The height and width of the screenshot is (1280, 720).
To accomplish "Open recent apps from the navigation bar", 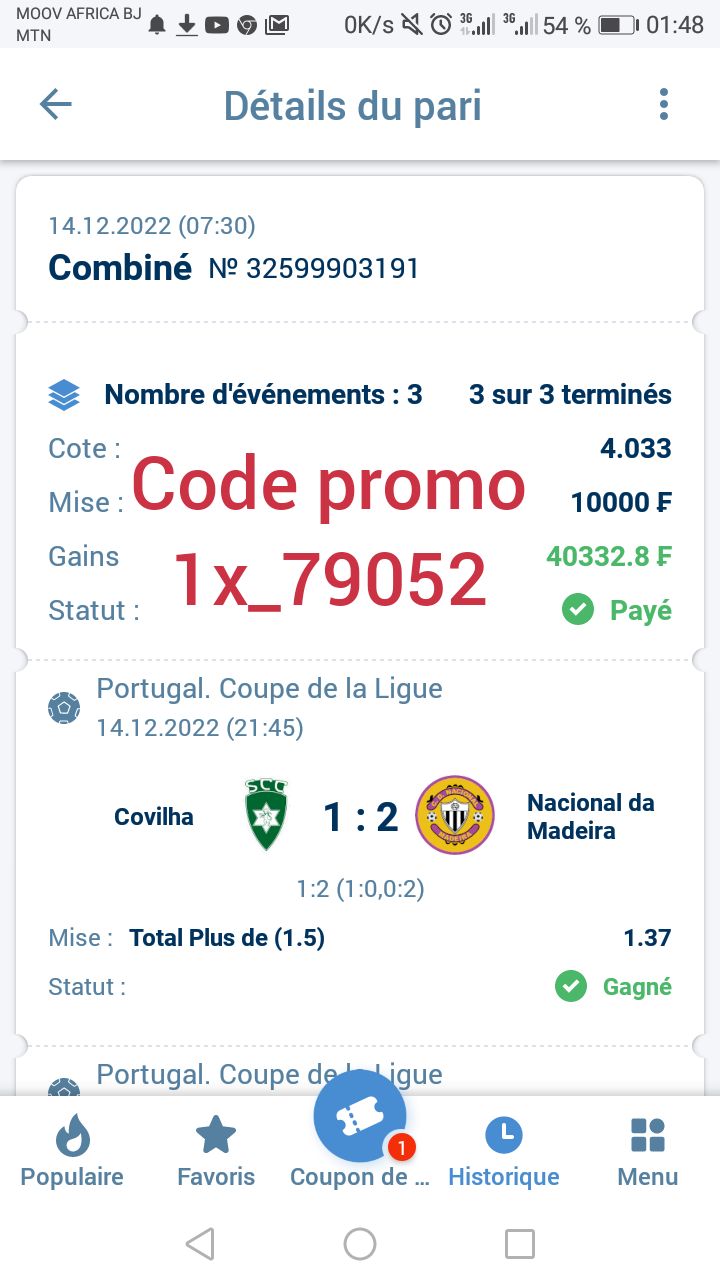I will (520, 1244).
